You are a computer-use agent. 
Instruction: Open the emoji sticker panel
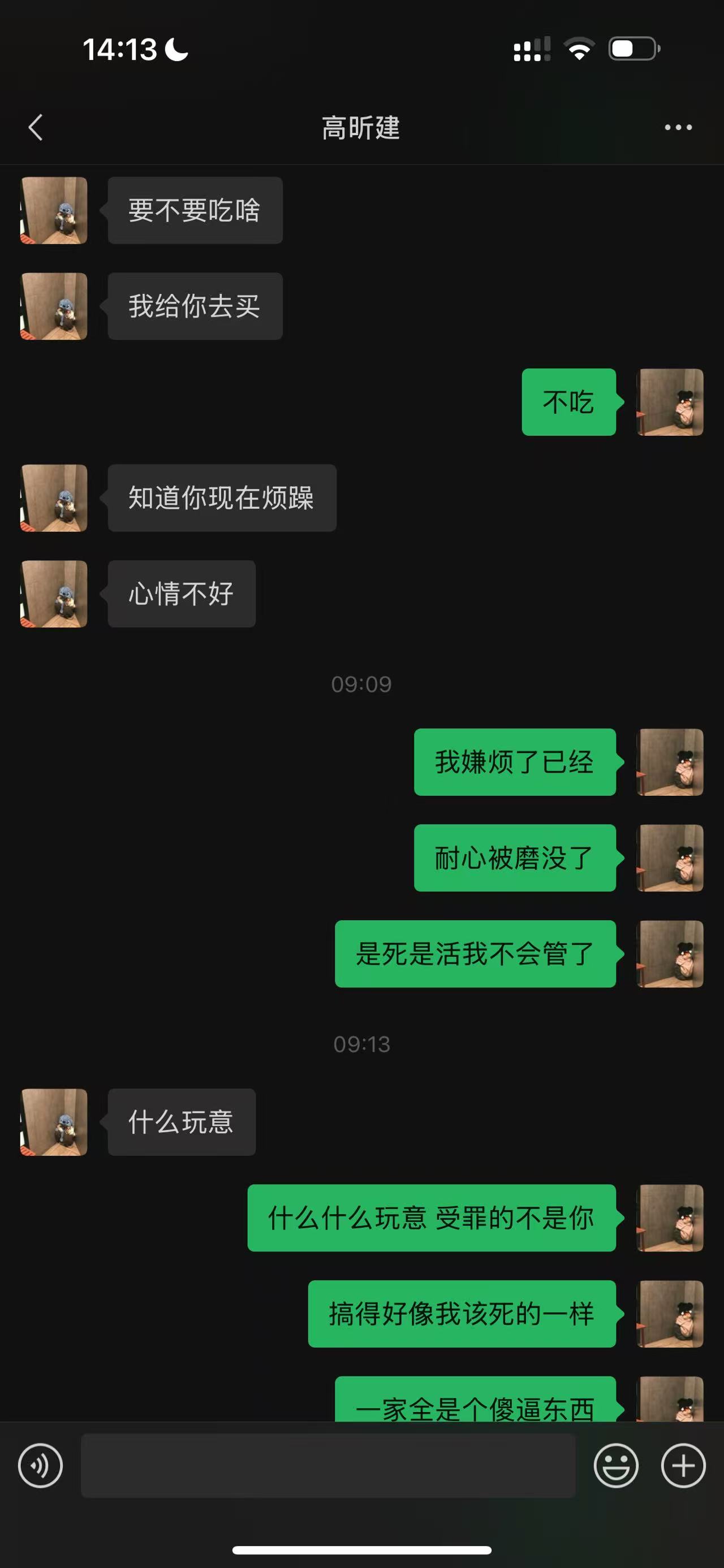pos(615,1465)
